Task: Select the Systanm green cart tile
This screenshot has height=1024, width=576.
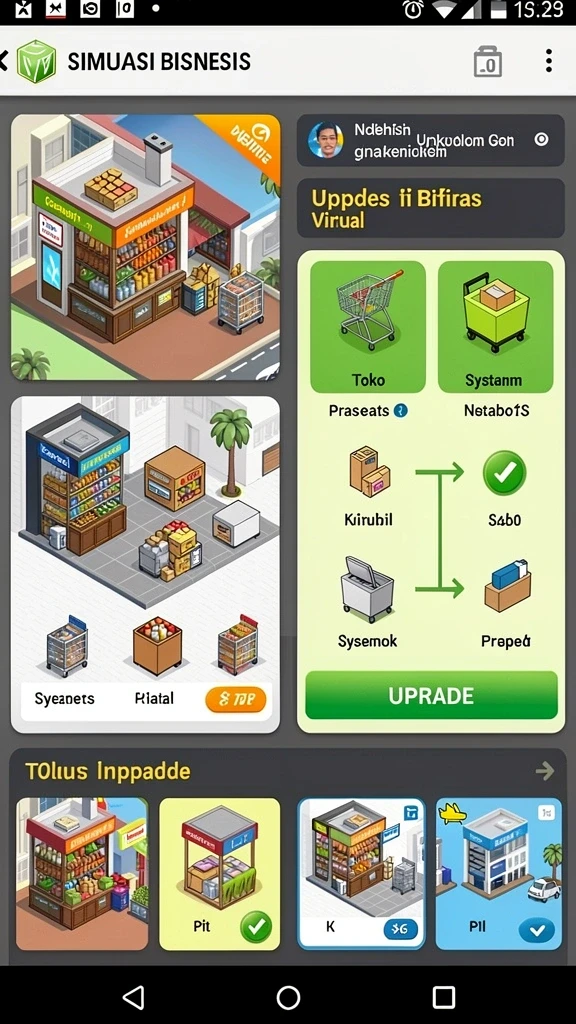Action: [x=495, y=327]
